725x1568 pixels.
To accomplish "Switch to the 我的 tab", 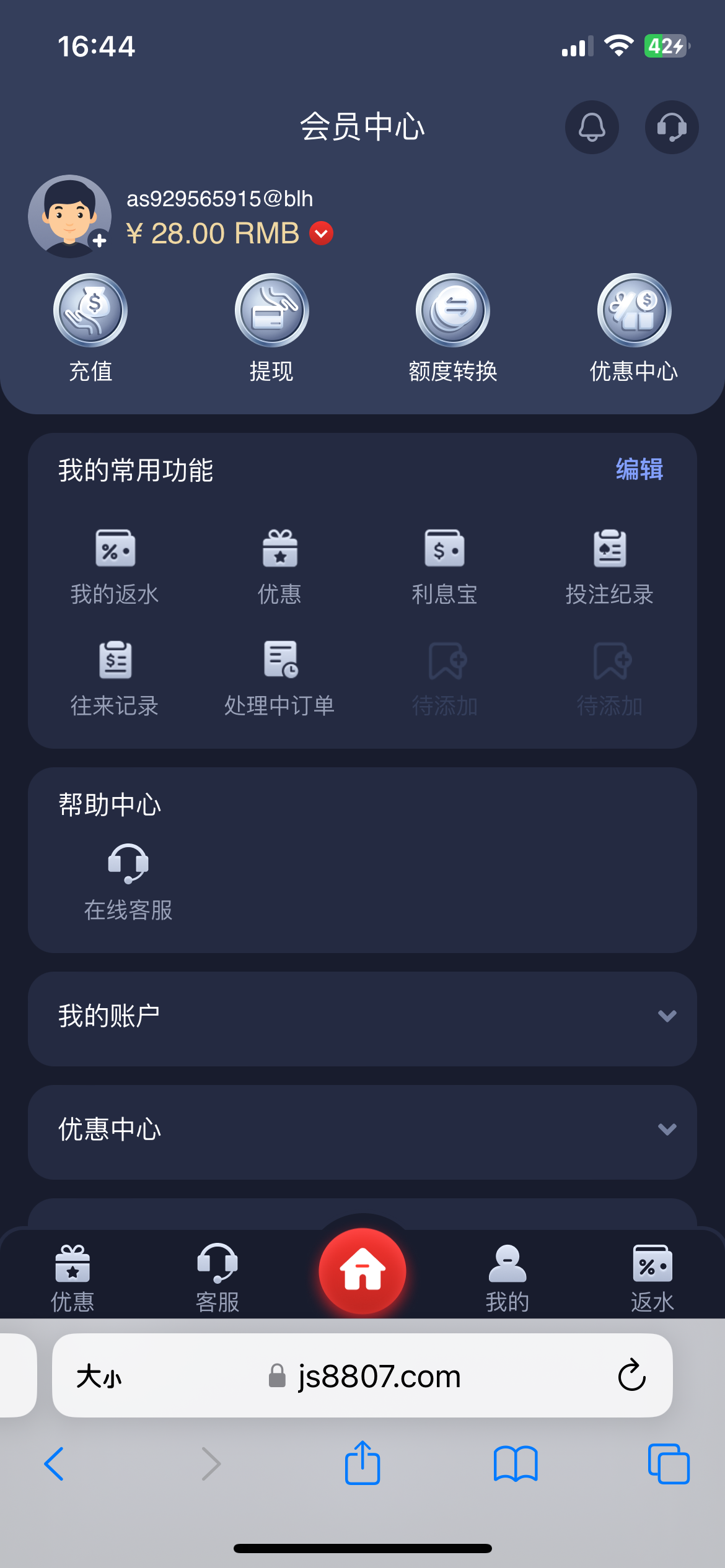I will (x=507, y=1278).
